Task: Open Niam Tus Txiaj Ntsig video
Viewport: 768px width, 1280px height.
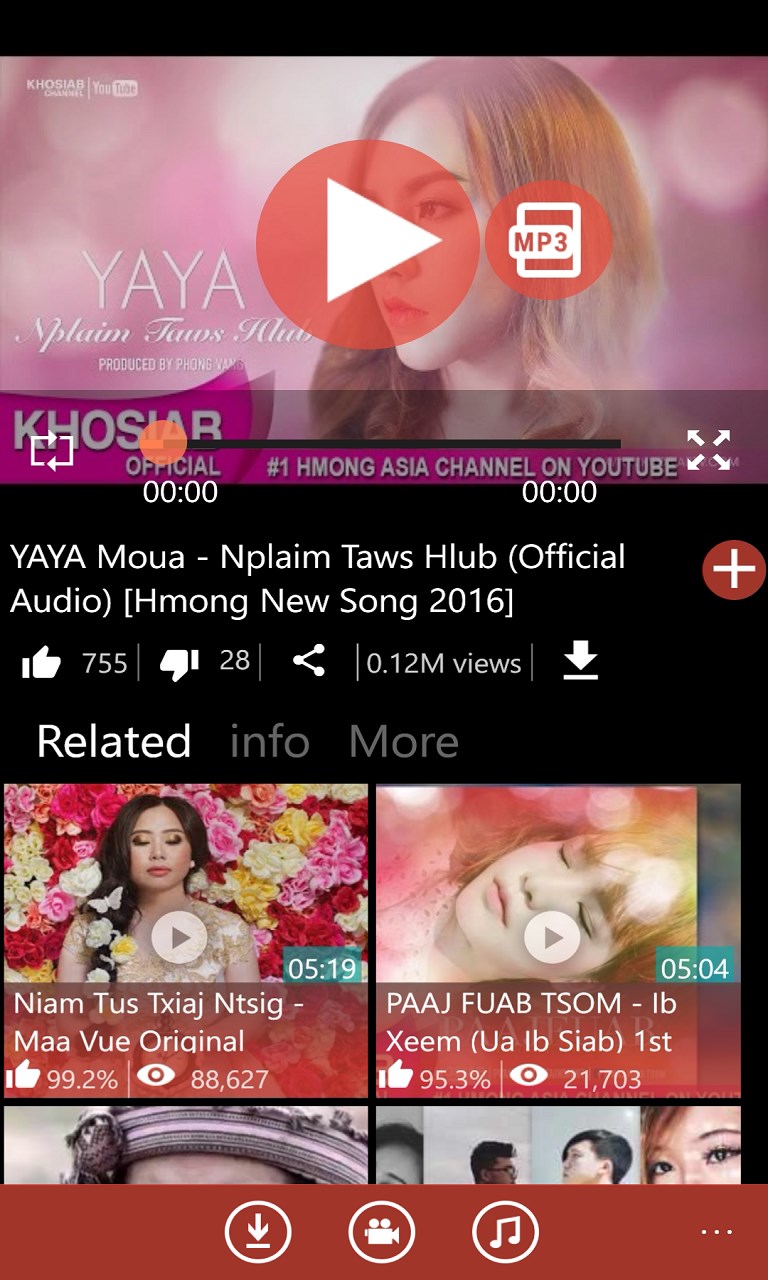Action: point(185,940)
